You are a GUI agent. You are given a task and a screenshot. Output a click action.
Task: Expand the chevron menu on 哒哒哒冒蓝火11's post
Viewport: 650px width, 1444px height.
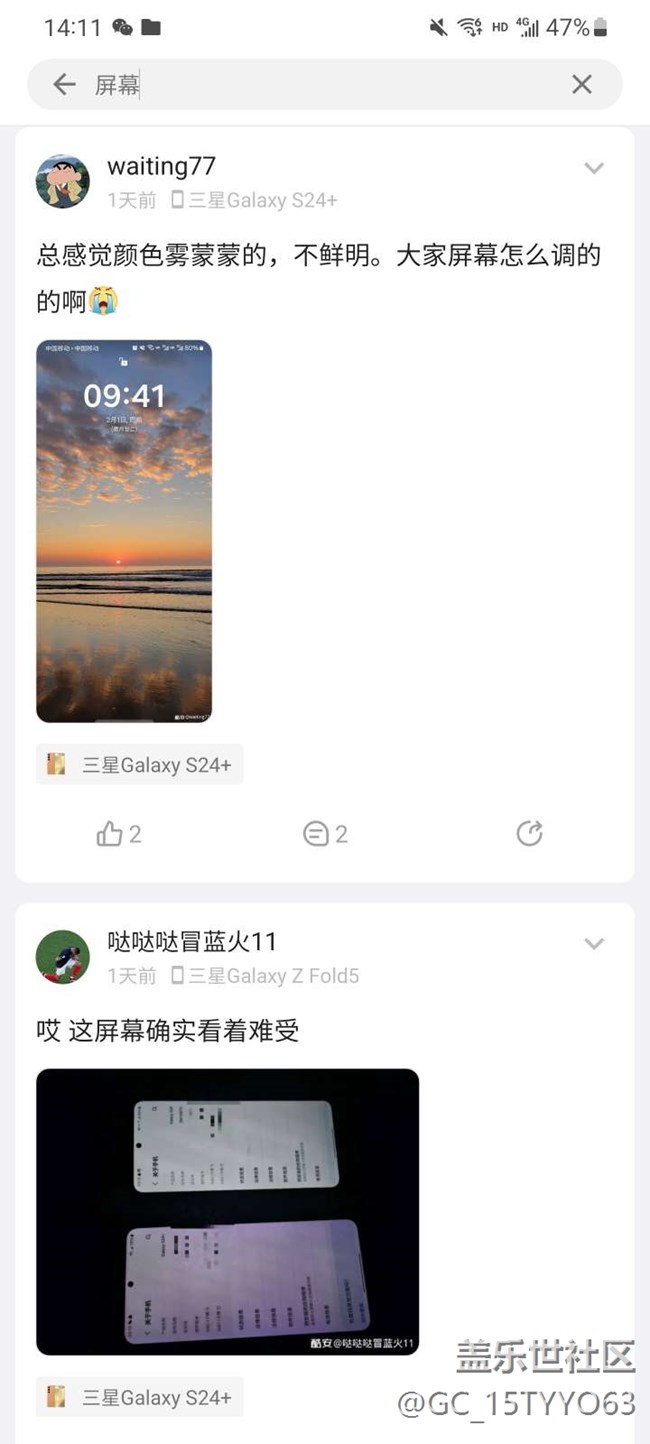(x=594, y=943)
